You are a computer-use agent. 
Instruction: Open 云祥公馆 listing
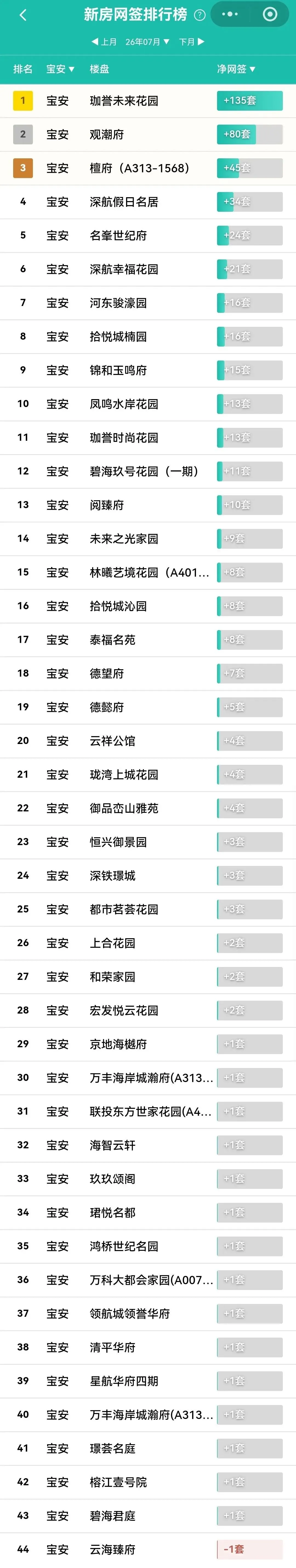[x=148, y=741]
